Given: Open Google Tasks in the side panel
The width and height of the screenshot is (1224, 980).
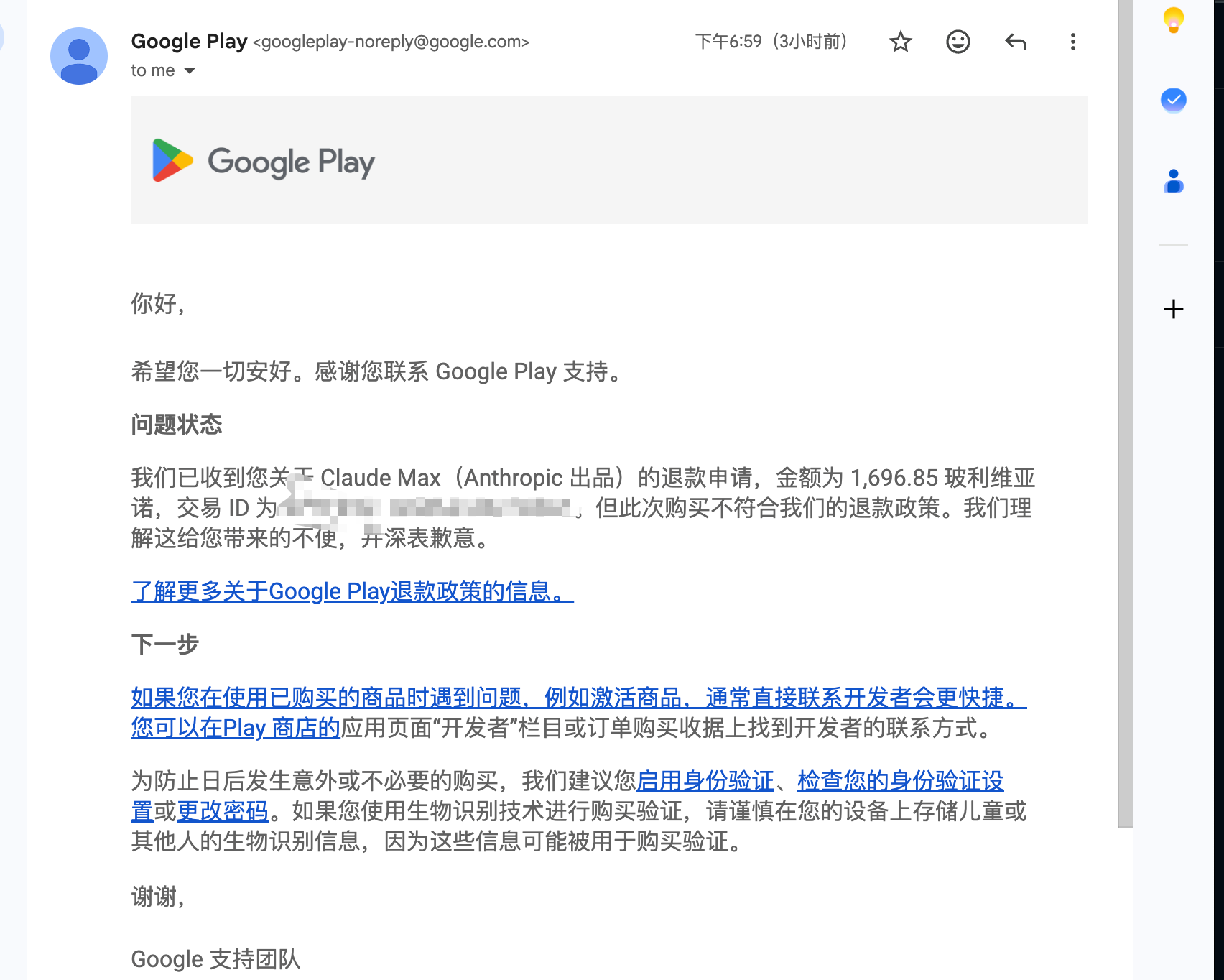Looking at the screenshot, I should [1173, 100].
